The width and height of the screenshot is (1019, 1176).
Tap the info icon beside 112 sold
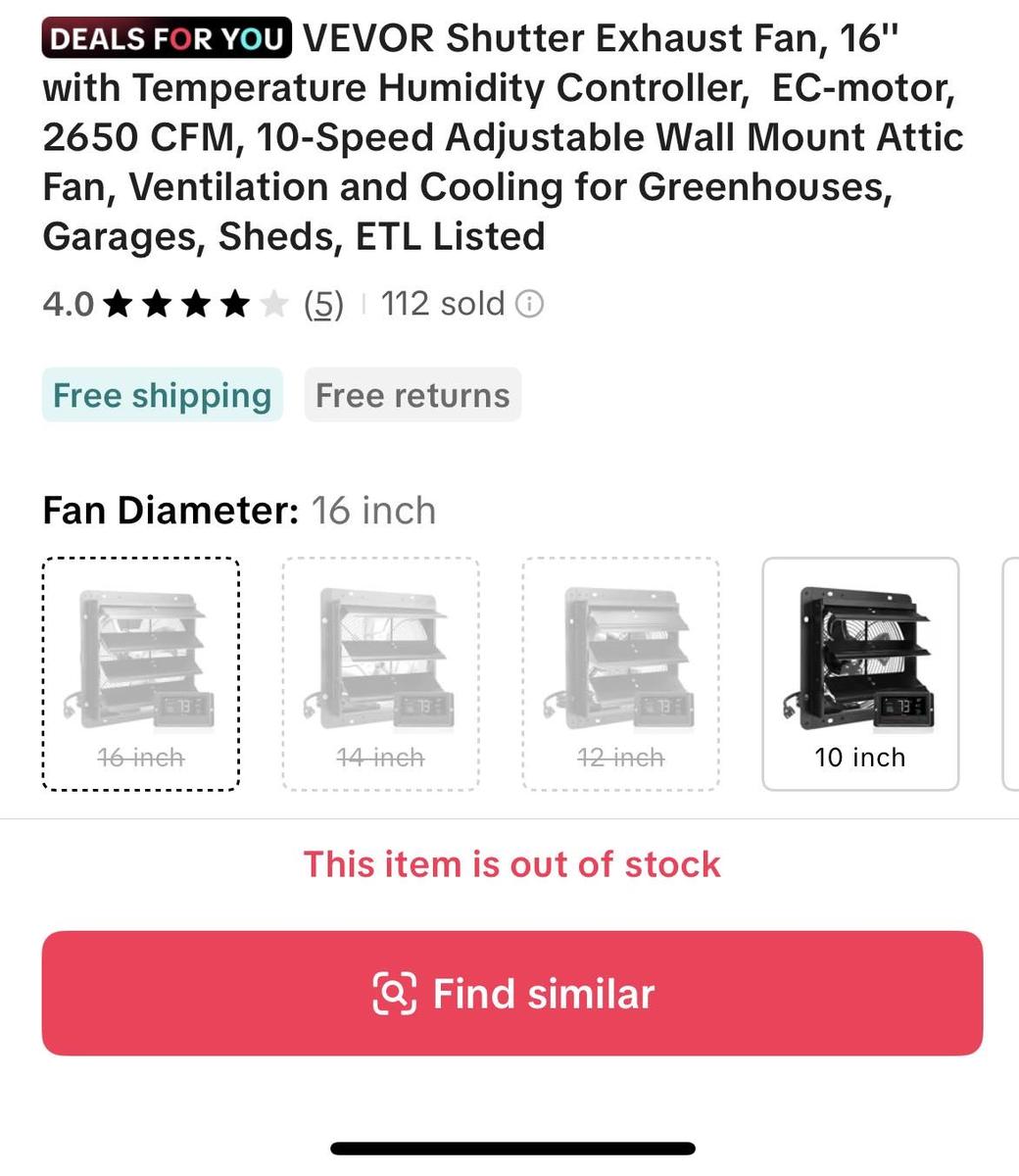[x=530, y=304]
